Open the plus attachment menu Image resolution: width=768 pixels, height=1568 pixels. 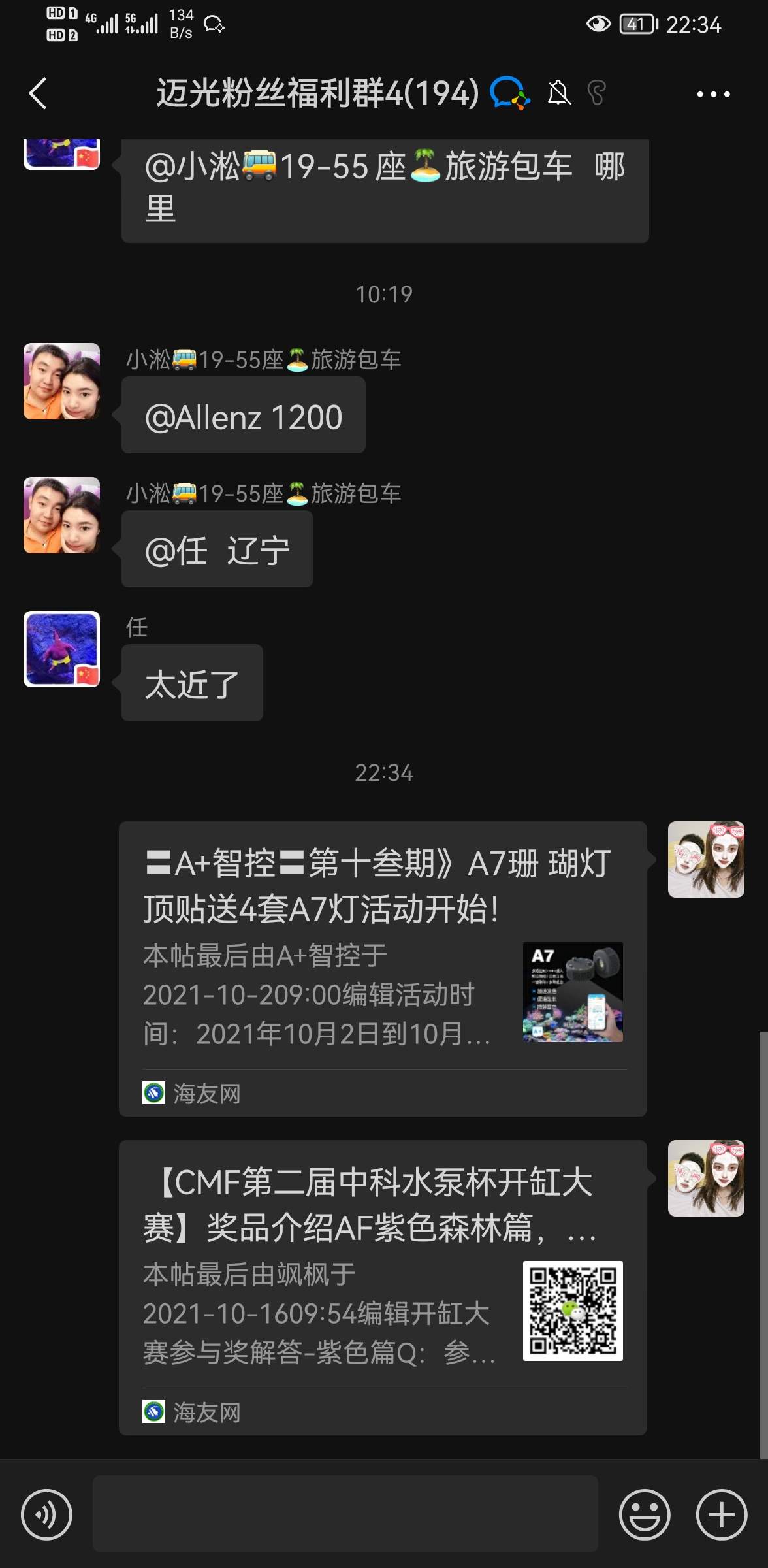pyautogui.click(x=721, y=1514)
